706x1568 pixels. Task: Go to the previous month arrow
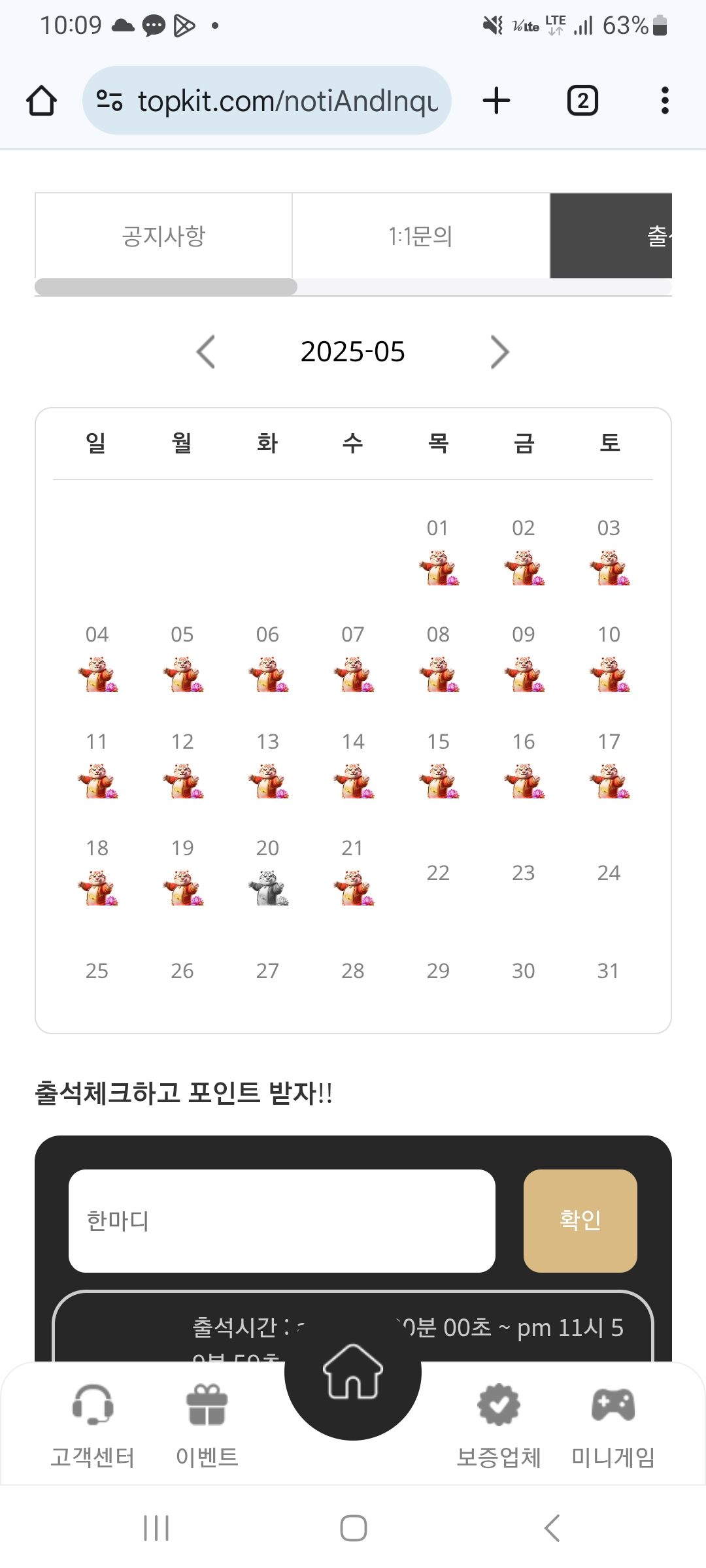click(x=206, y=352)
